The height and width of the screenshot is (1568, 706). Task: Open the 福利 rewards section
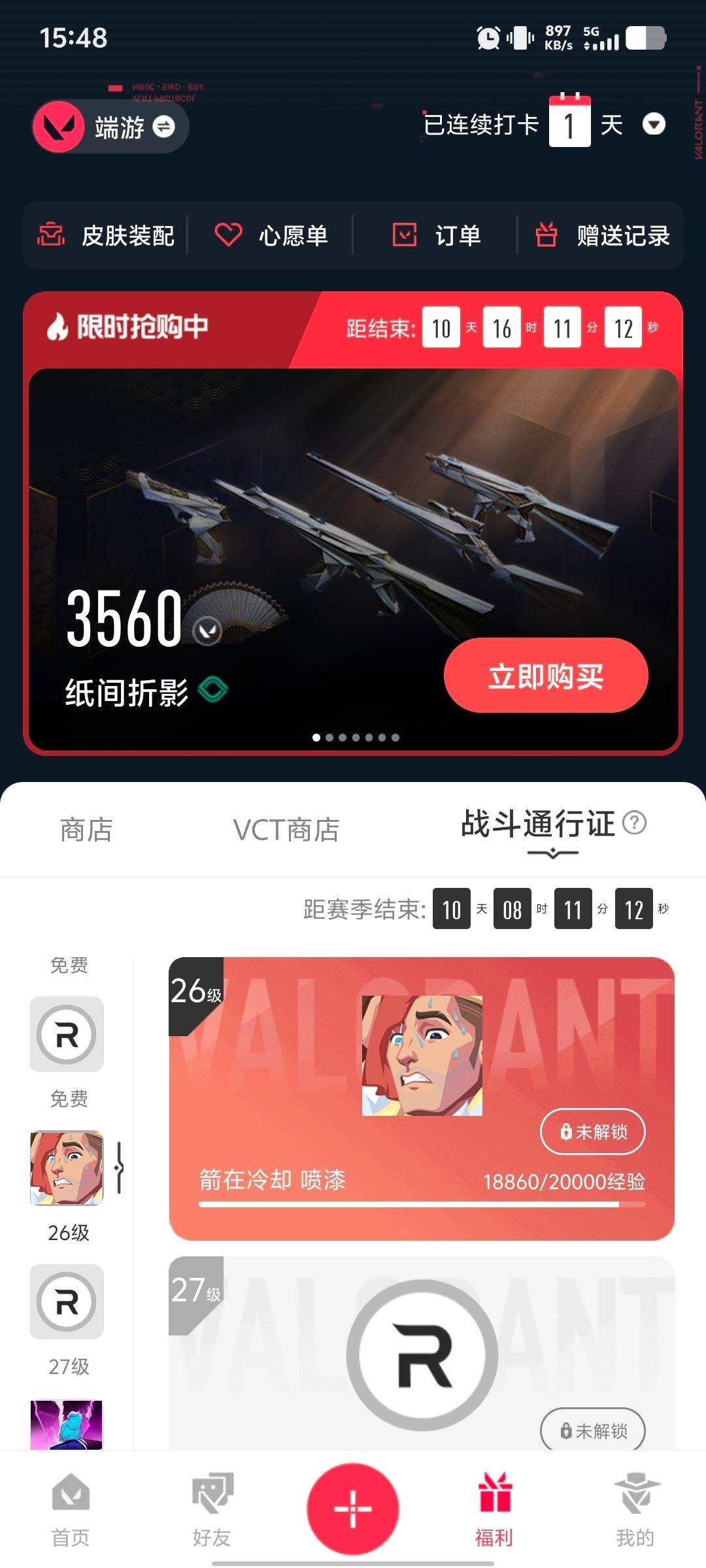[x=494, y=1509]
